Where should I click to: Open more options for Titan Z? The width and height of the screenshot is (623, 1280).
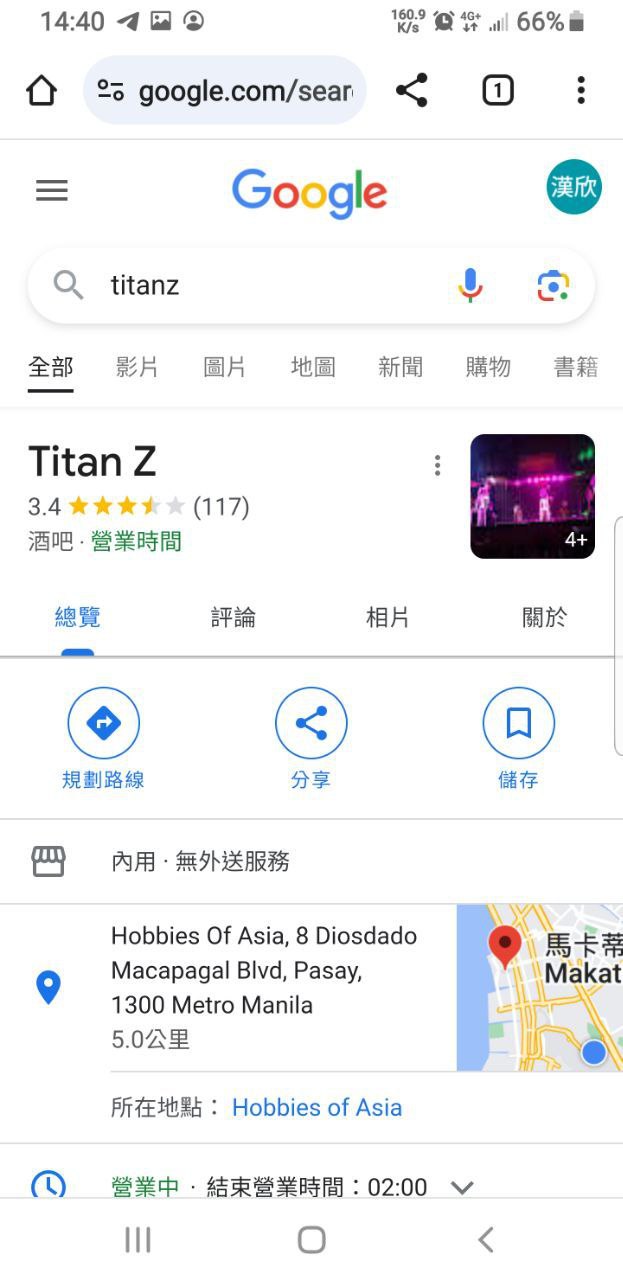click(437, 466)
